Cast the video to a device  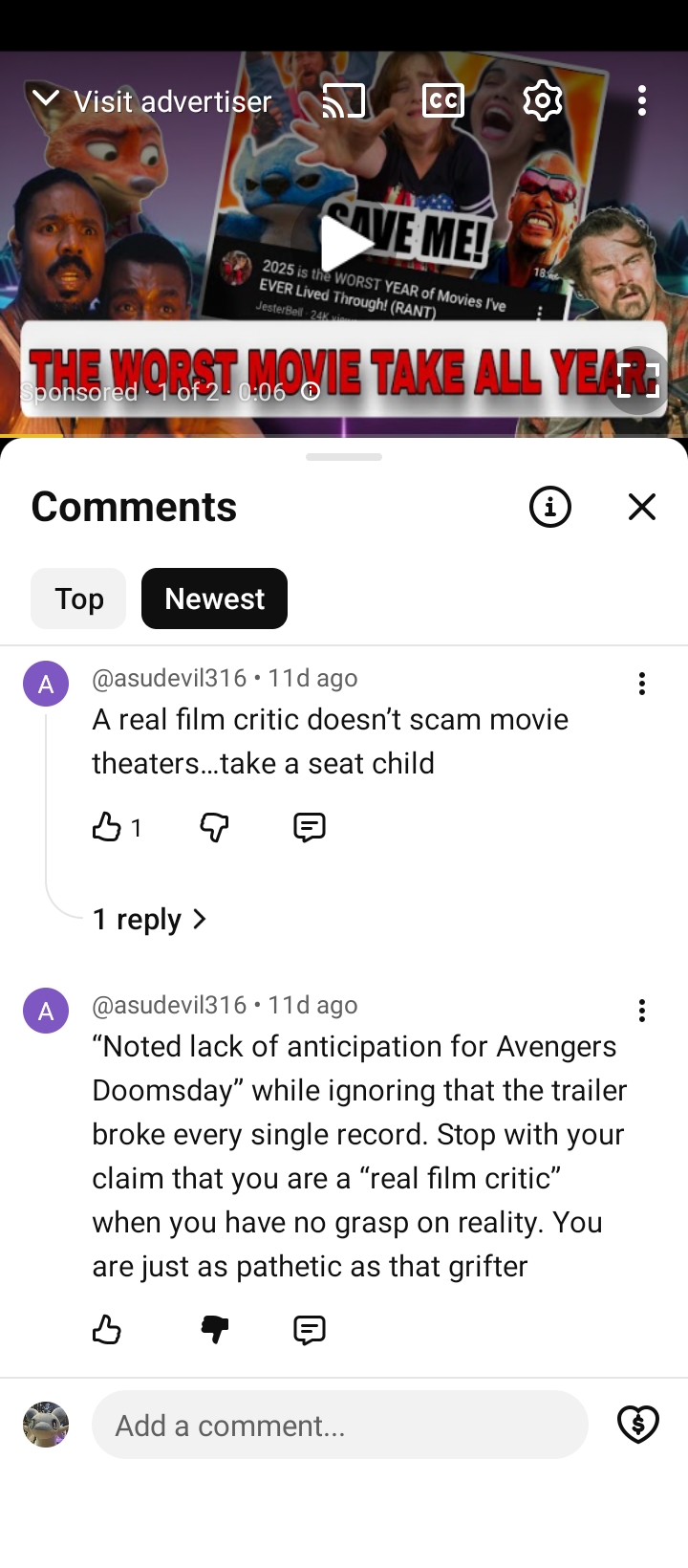click(x=344, y=101)
